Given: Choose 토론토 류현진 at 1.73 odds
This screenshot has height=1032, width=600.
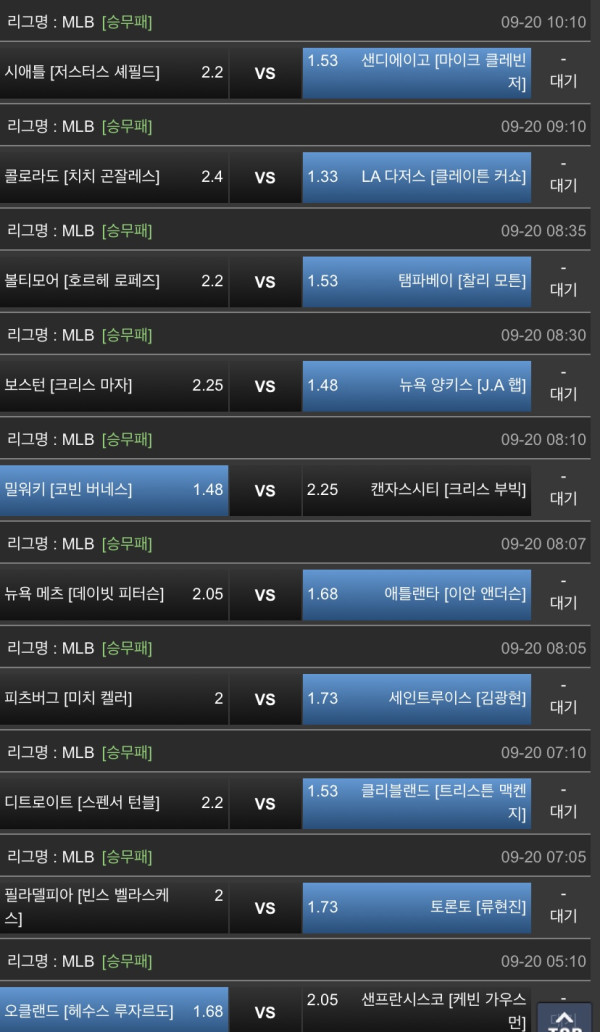Looking at the screenshot, I should point(416,907).
